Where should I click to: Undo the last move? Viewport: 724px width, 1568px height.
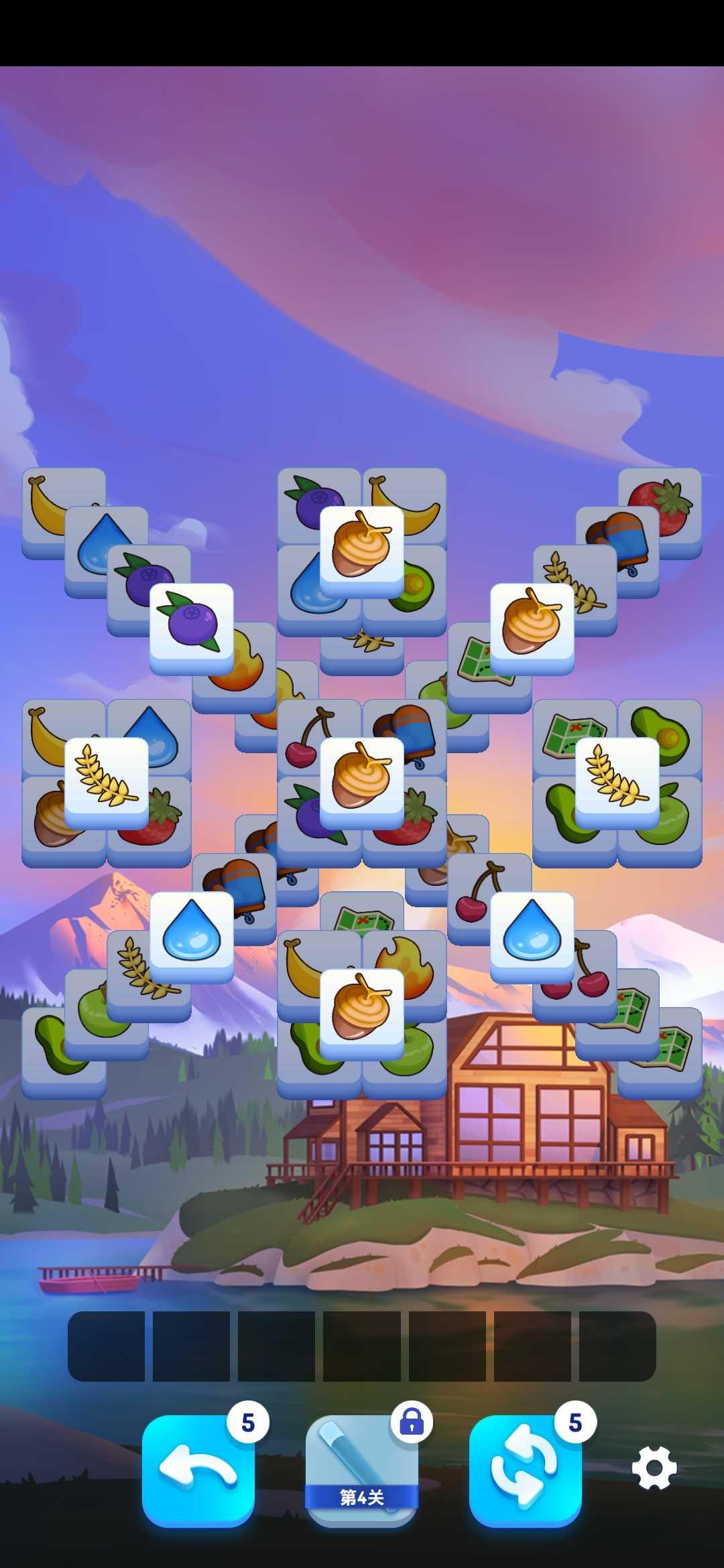(x=198, y=1470)
